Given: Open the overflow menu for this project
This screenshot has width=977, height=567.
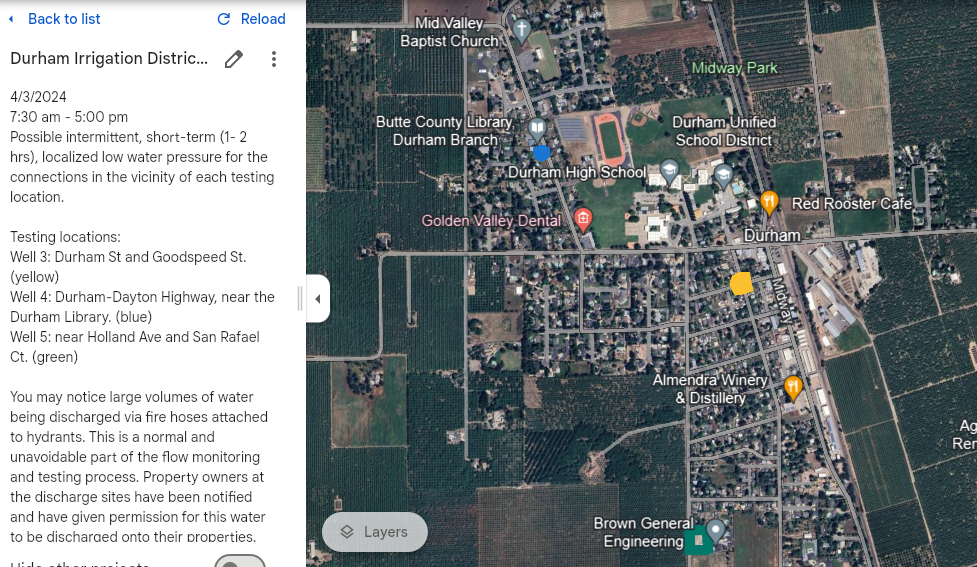Looking at the screenshot, I should pos(274,59).
